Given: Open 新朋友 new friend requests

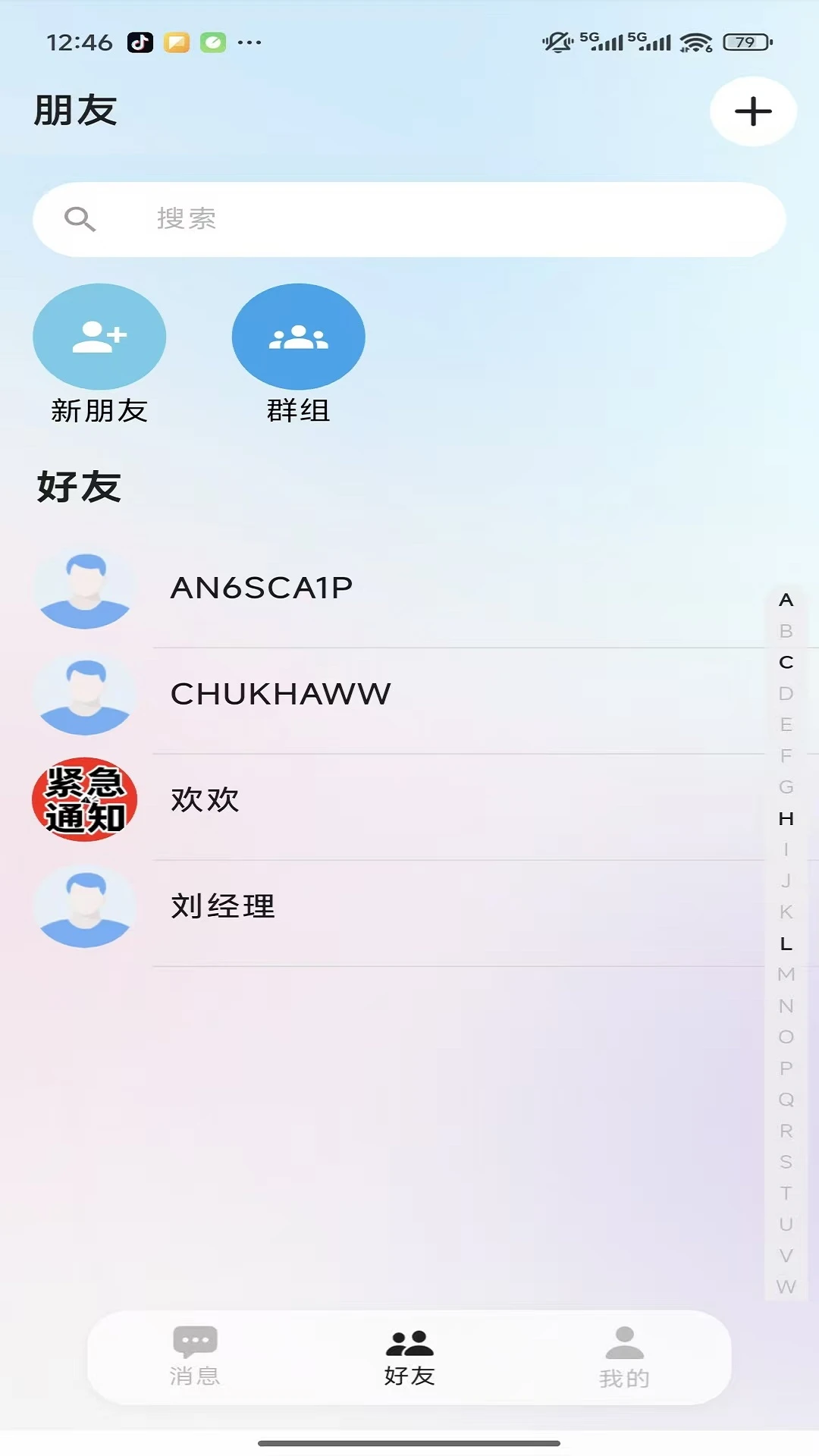Looking at the screenshot, I should point(99,337).
